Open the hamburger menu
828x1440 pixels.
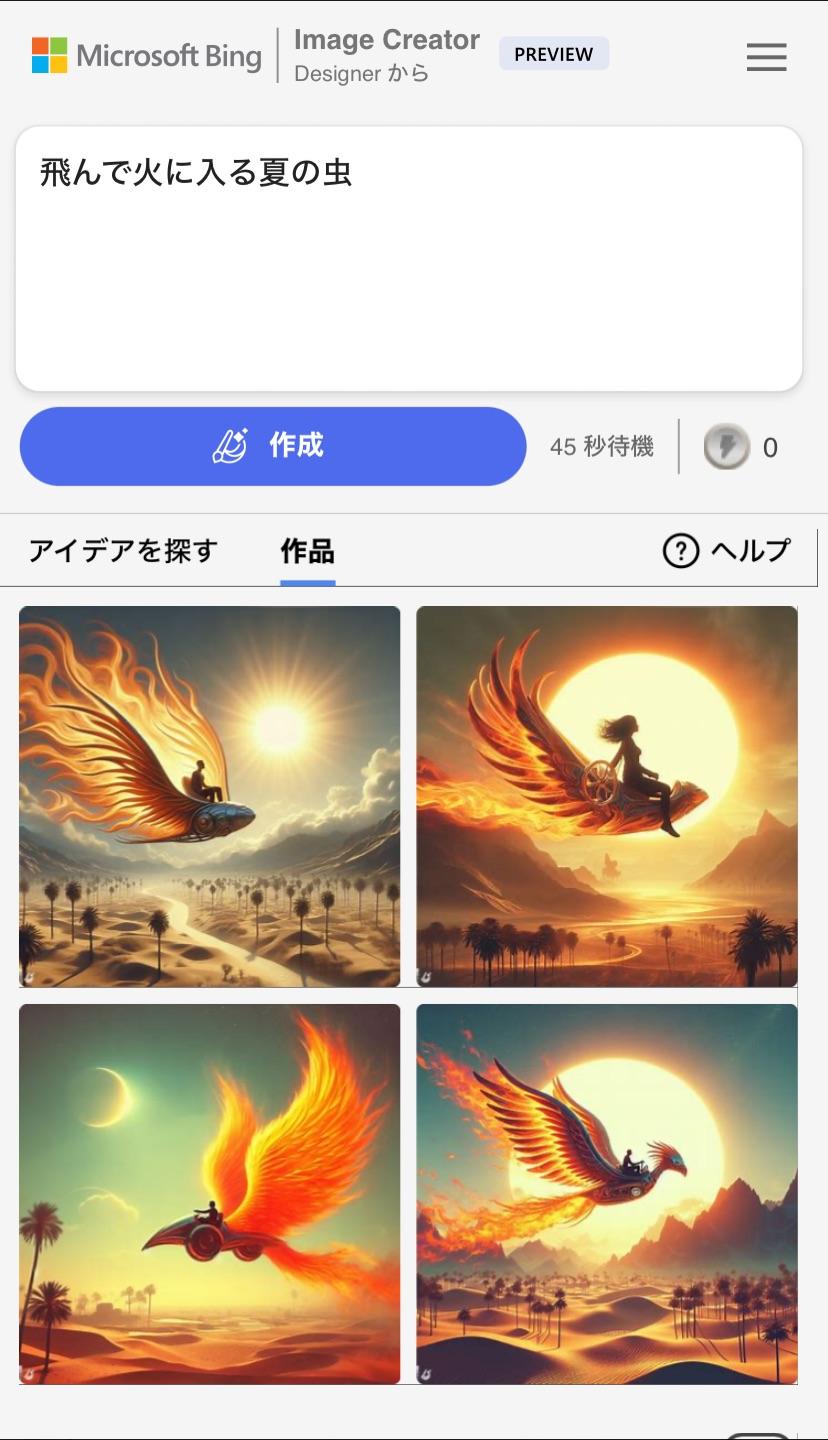pos(766,57)
